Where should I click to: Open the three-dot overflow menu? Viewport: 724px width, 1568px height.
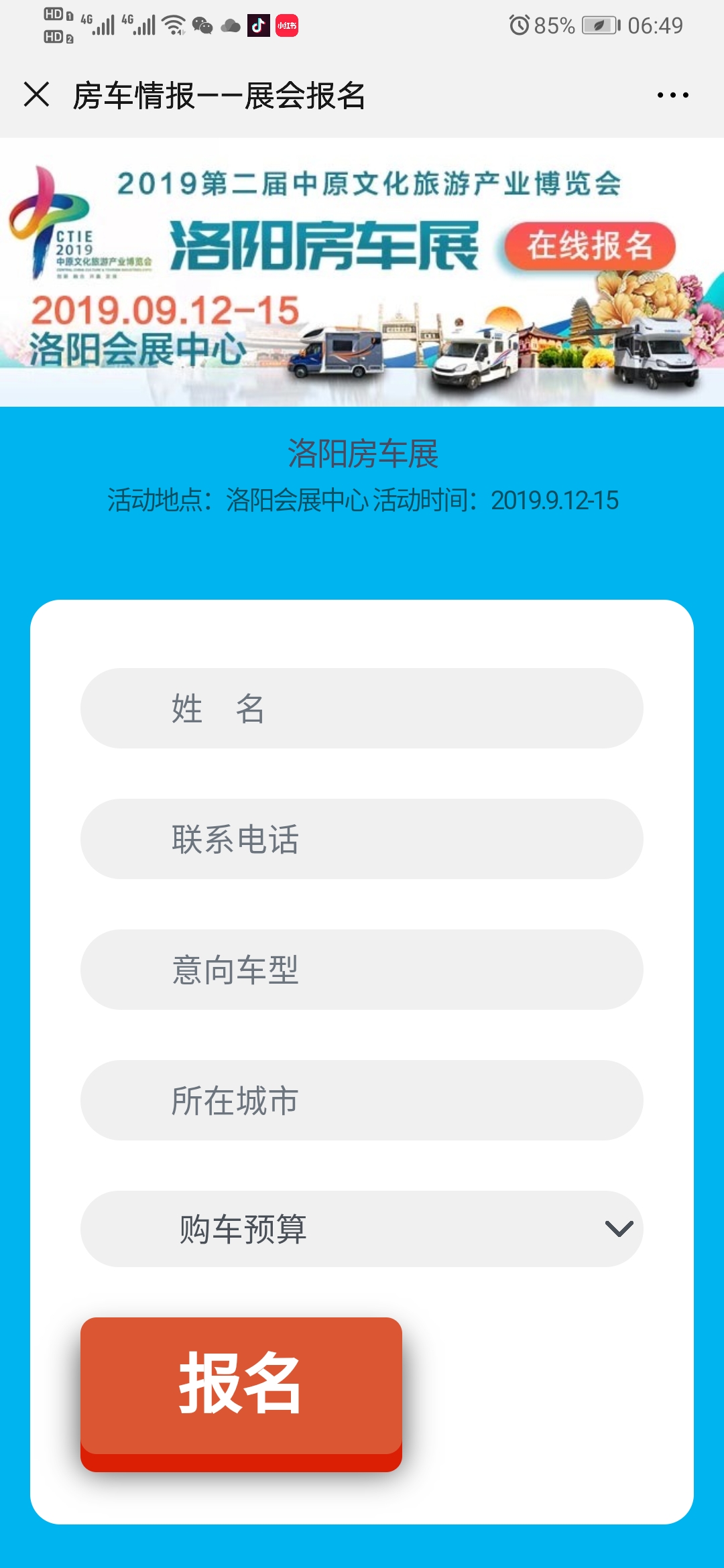click(x=672, y=95)
